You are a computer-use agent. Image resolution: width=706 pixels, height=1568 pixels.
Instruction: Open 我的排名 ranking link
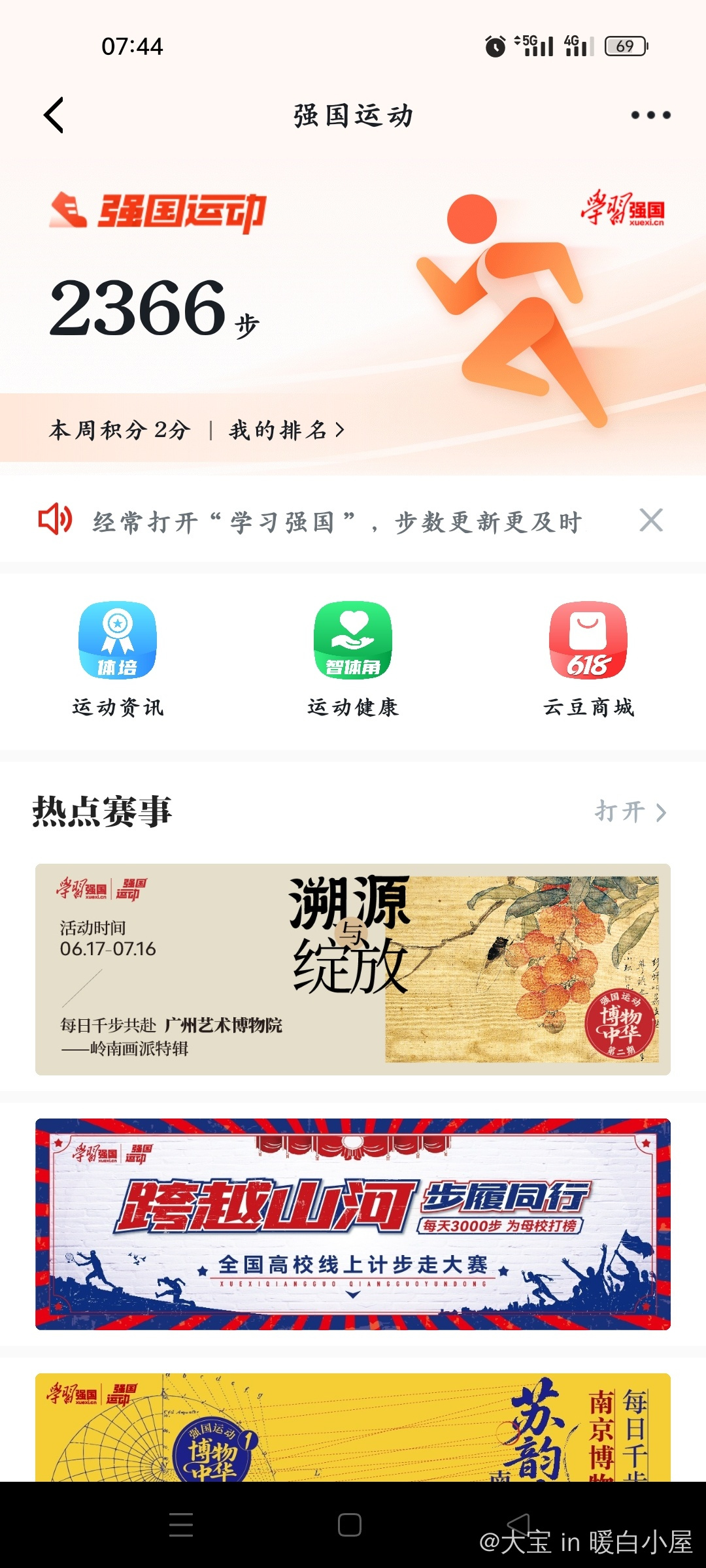[x=286, y=430]
